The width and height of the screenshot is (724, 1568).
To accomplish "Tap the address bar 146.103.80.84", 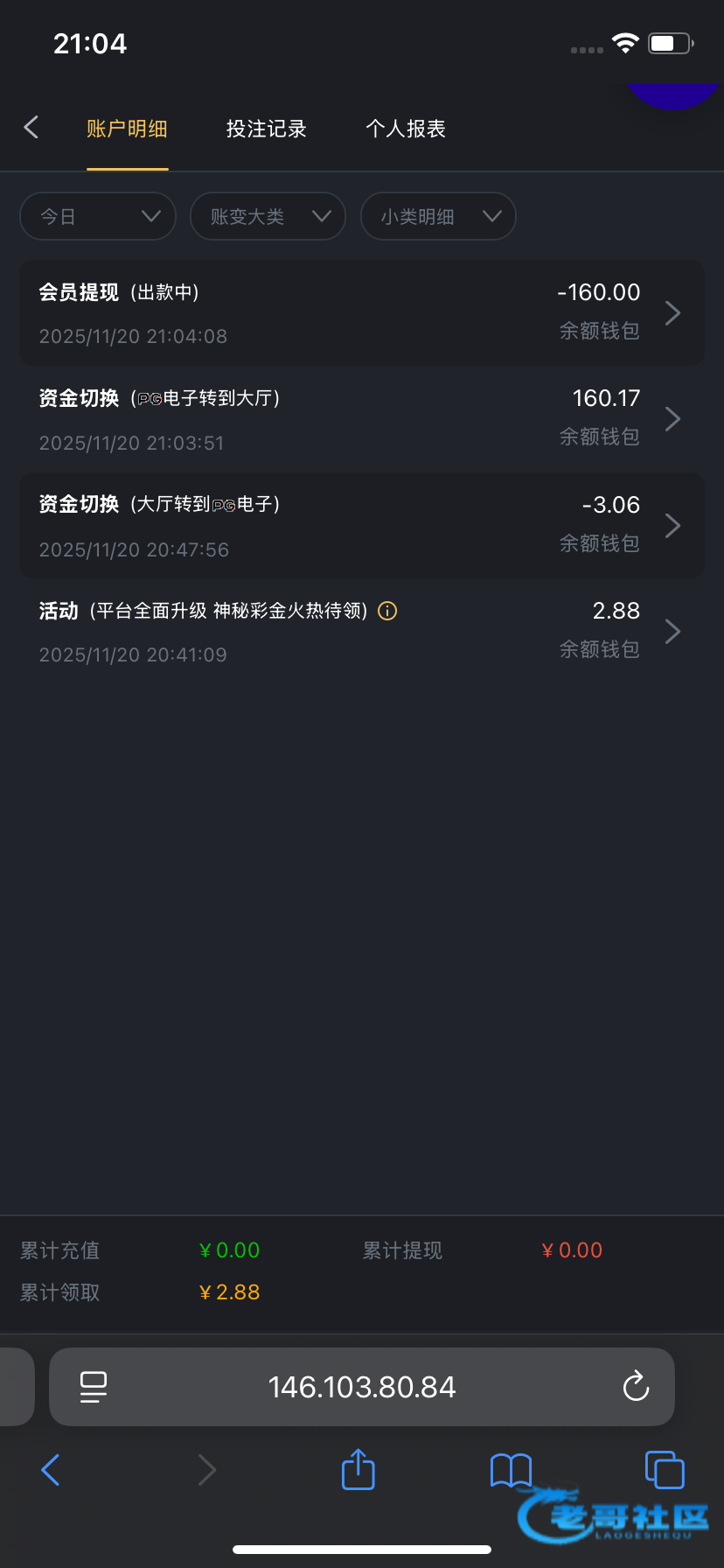I will 362,1387.
